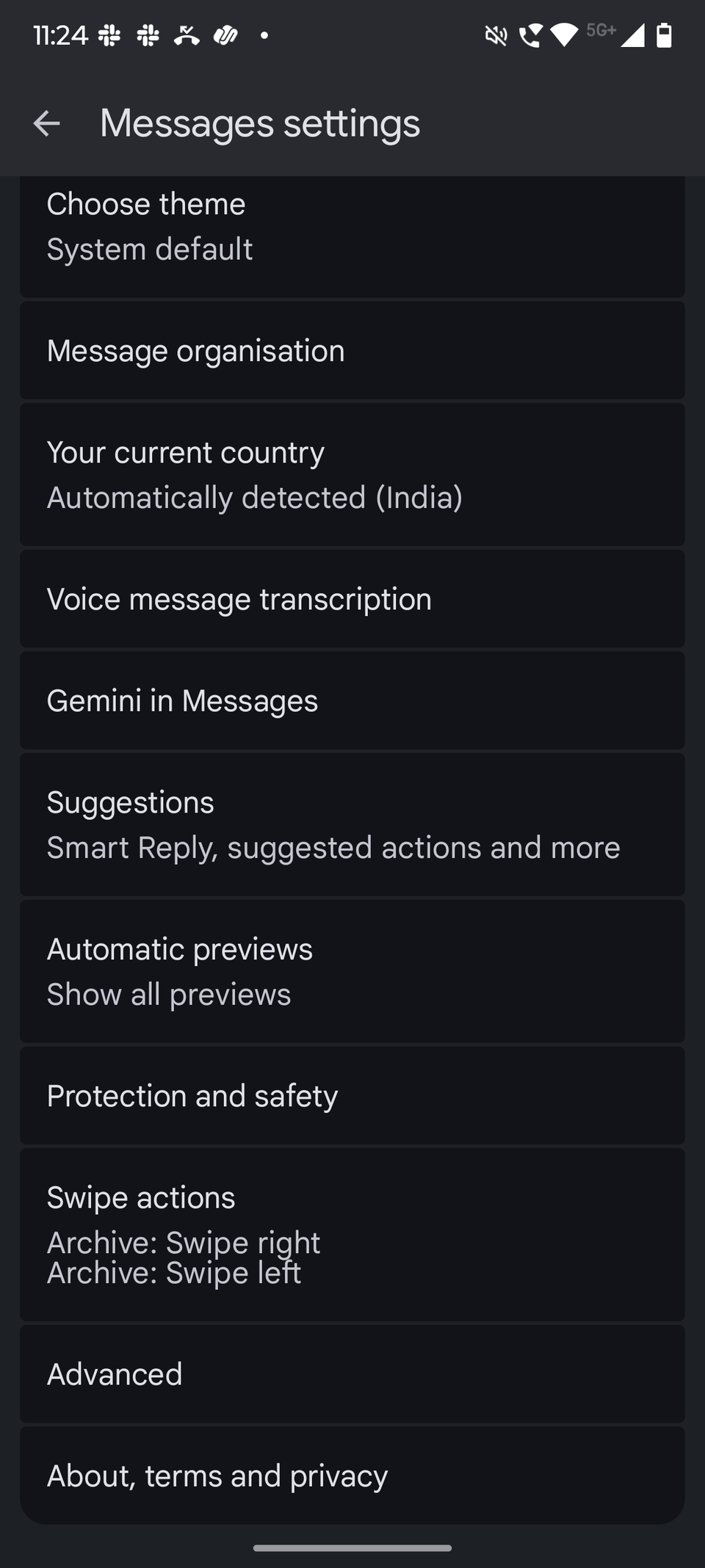Open Gemini in Messages settings
The width and height of the screenshot is (705, 1568).
pyautogui.click(x=352, y=700)
